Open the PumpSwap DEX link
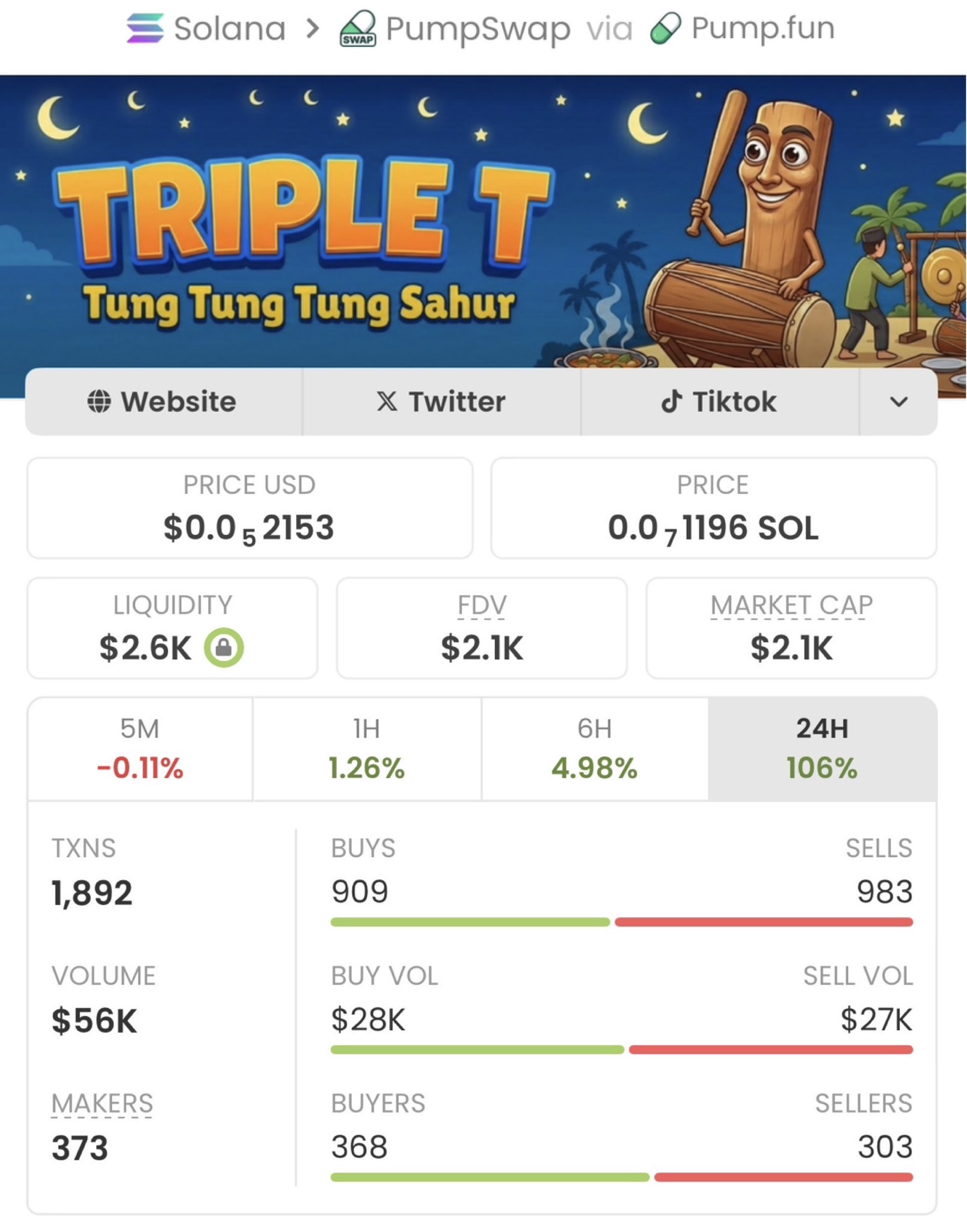The height and width of the screenshot is (1232, 967). [455, 28]
